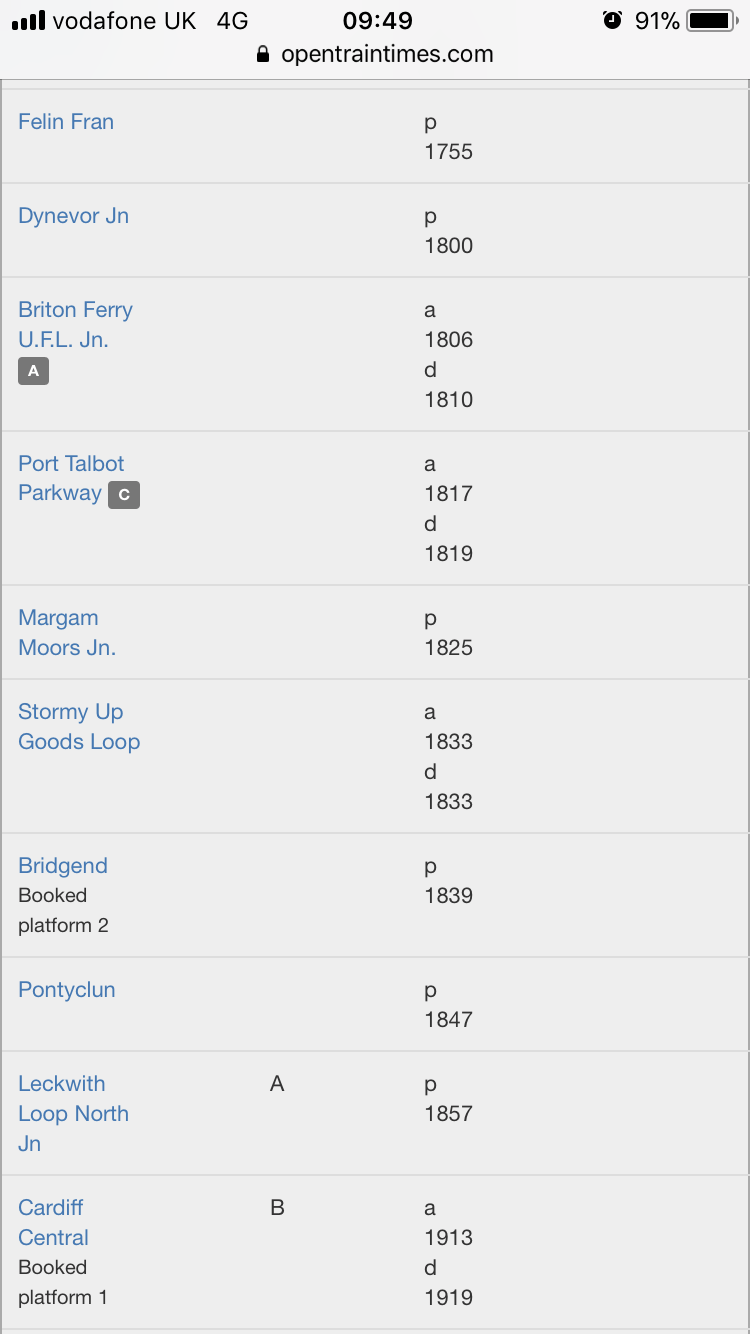Open the Pontyclun link
The width and height of the screenshot is (750, 1334).
[x=67, y=990]
